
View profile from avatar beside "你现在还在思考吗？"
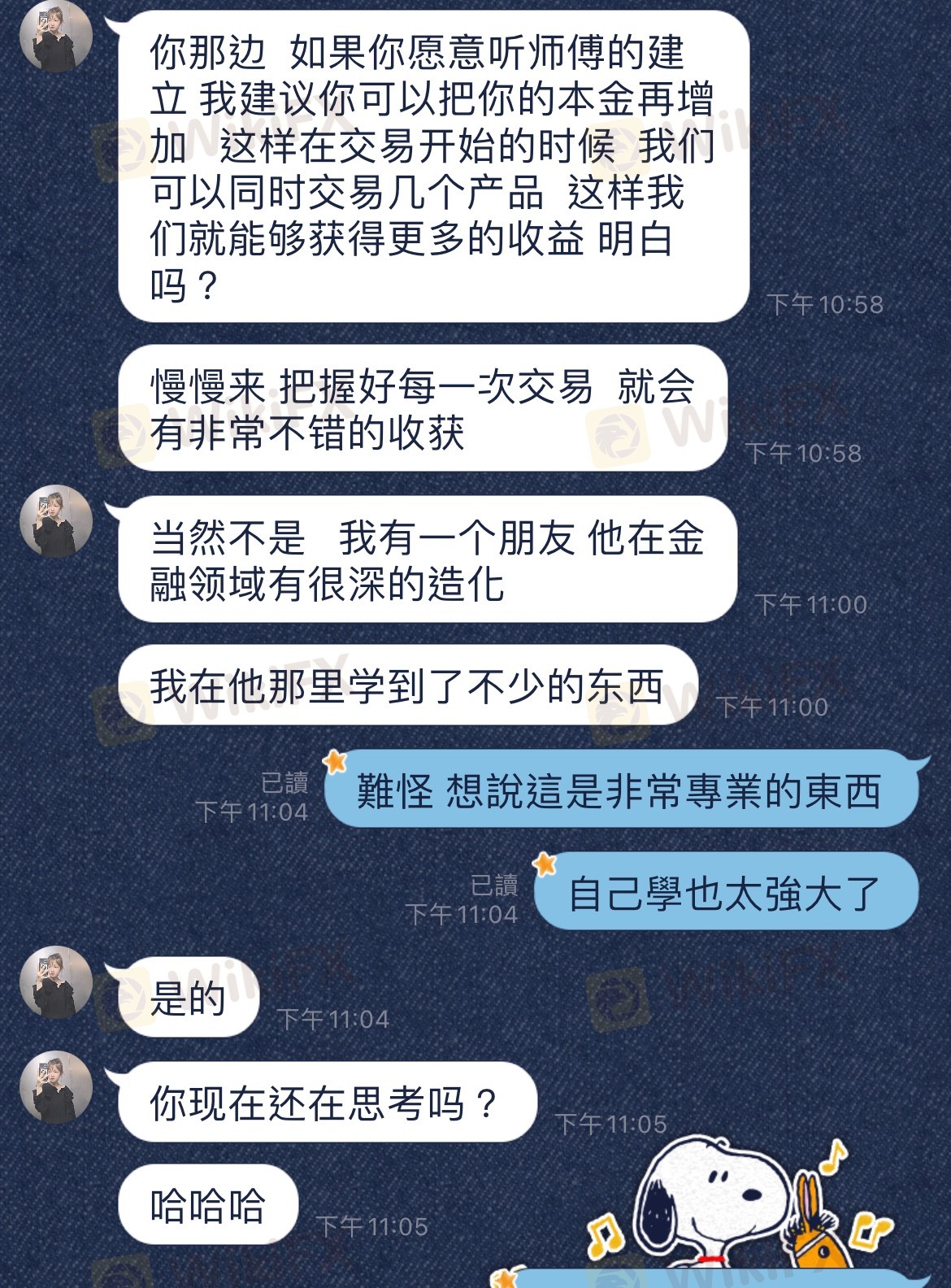tap(55, 1086)
